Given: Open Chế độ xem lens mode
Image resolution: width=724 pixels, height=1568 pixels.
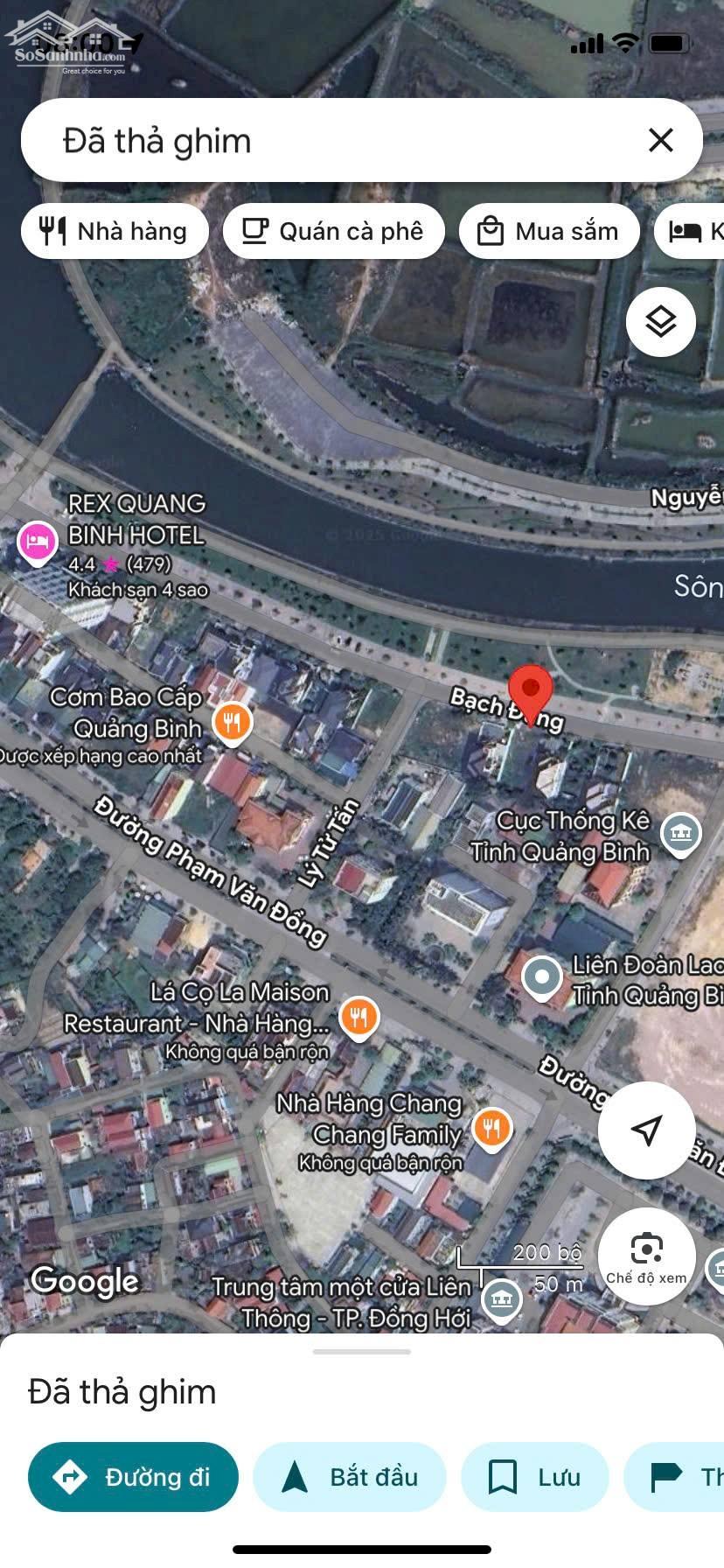Looking at the screenshot, I should [646, 1256].
